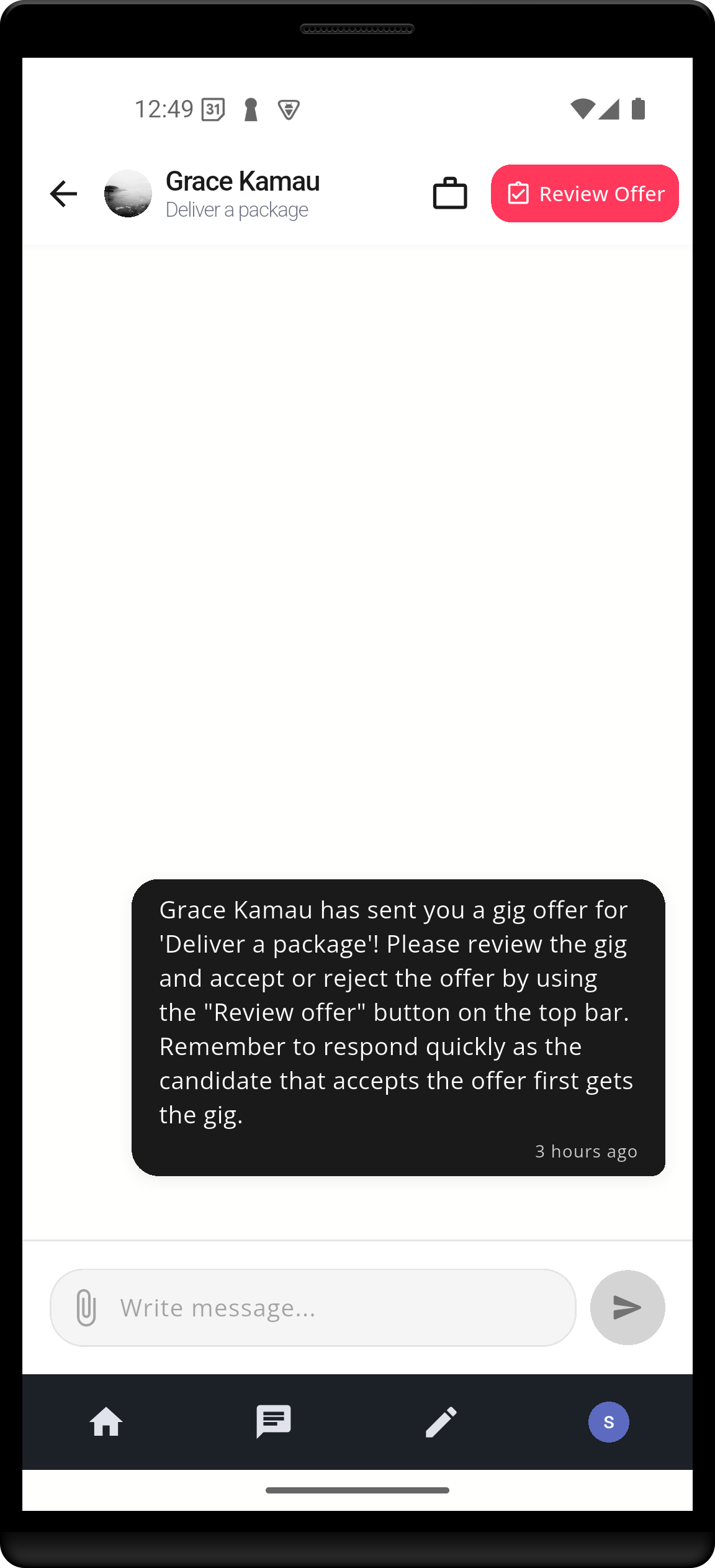This screenshot has height=1568, width=715.
Task: Open the briefcase gig details icon
Action: (x=449, y=193)
